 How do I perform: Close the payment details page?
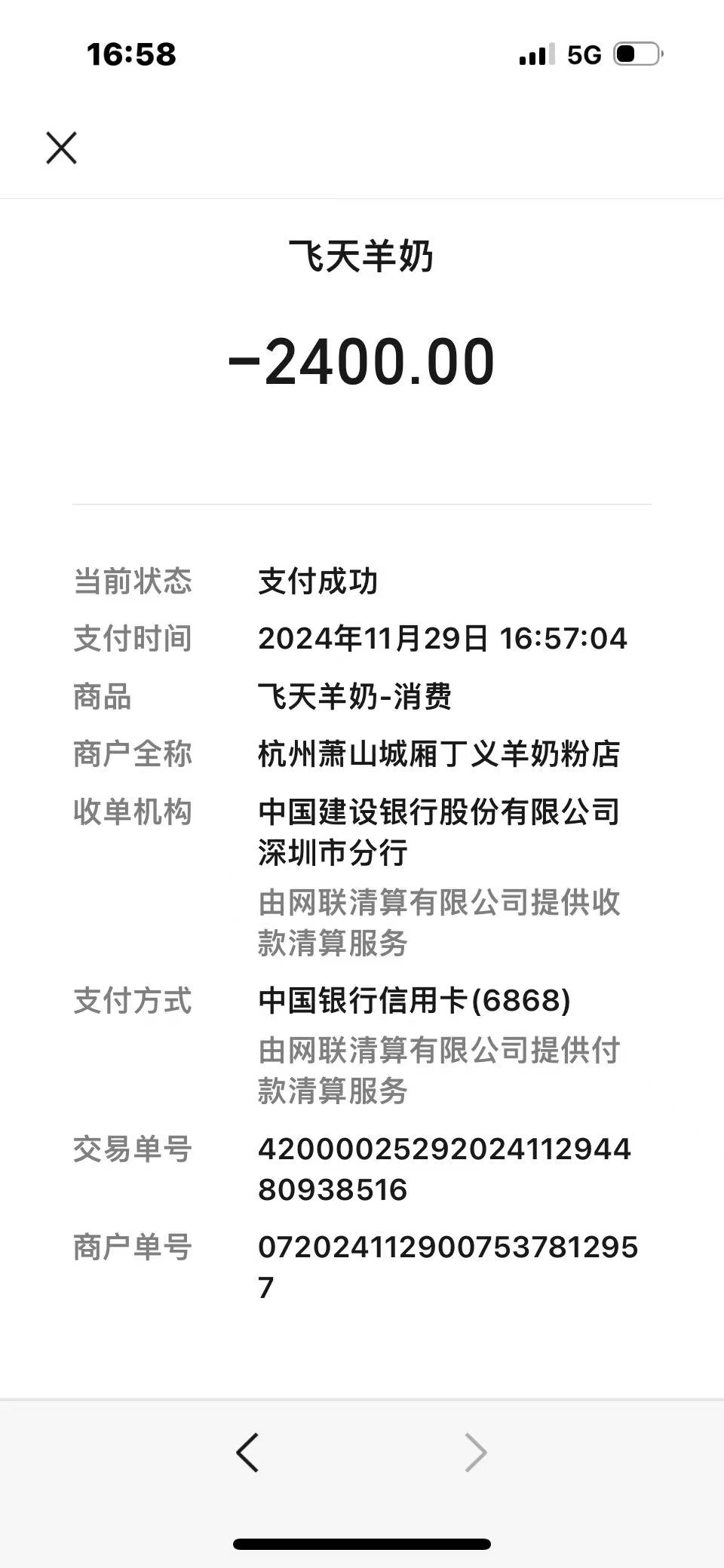click(61, 148)
